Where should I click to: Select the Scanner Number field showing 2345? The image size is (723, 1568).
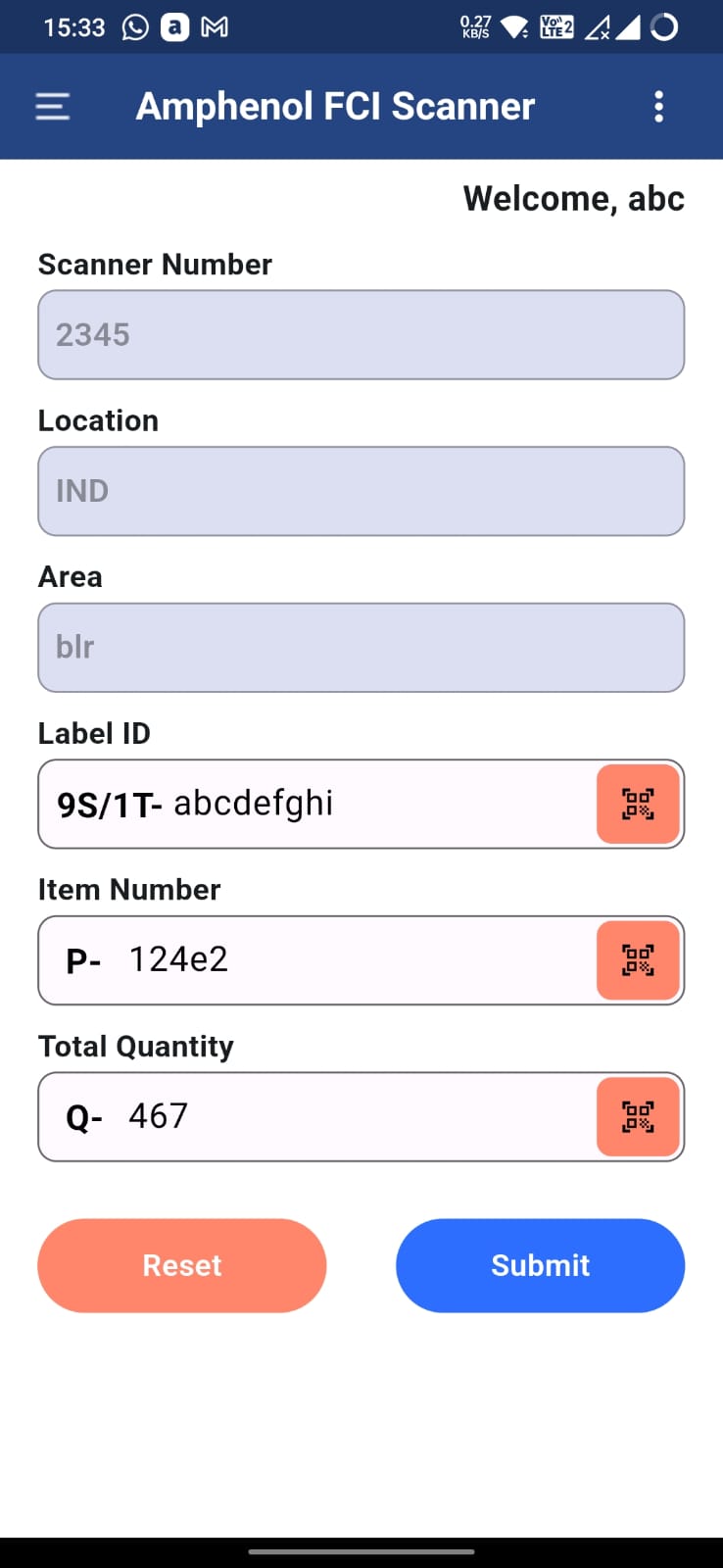(361, 334)
